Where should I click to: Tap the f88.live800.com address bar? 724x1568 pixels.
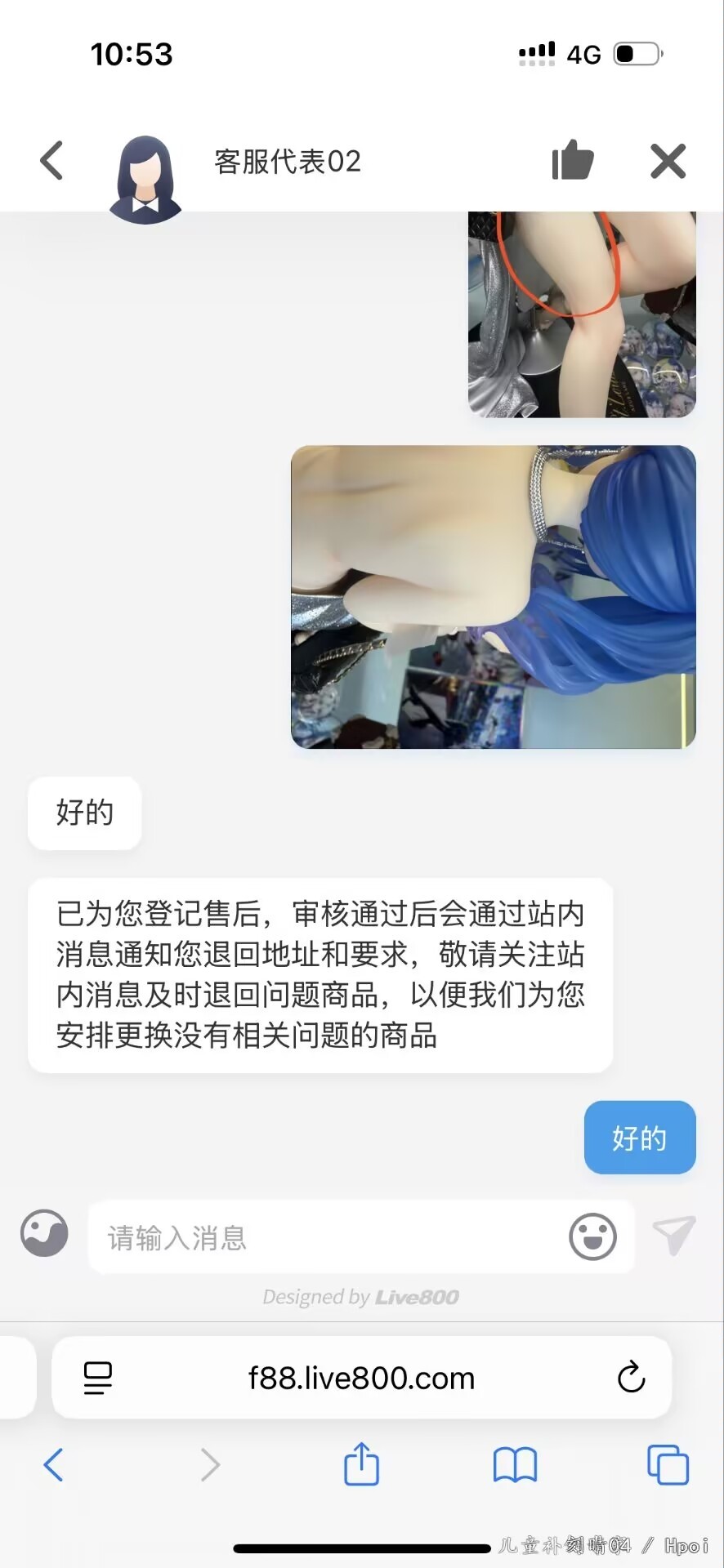(361, 1379)
